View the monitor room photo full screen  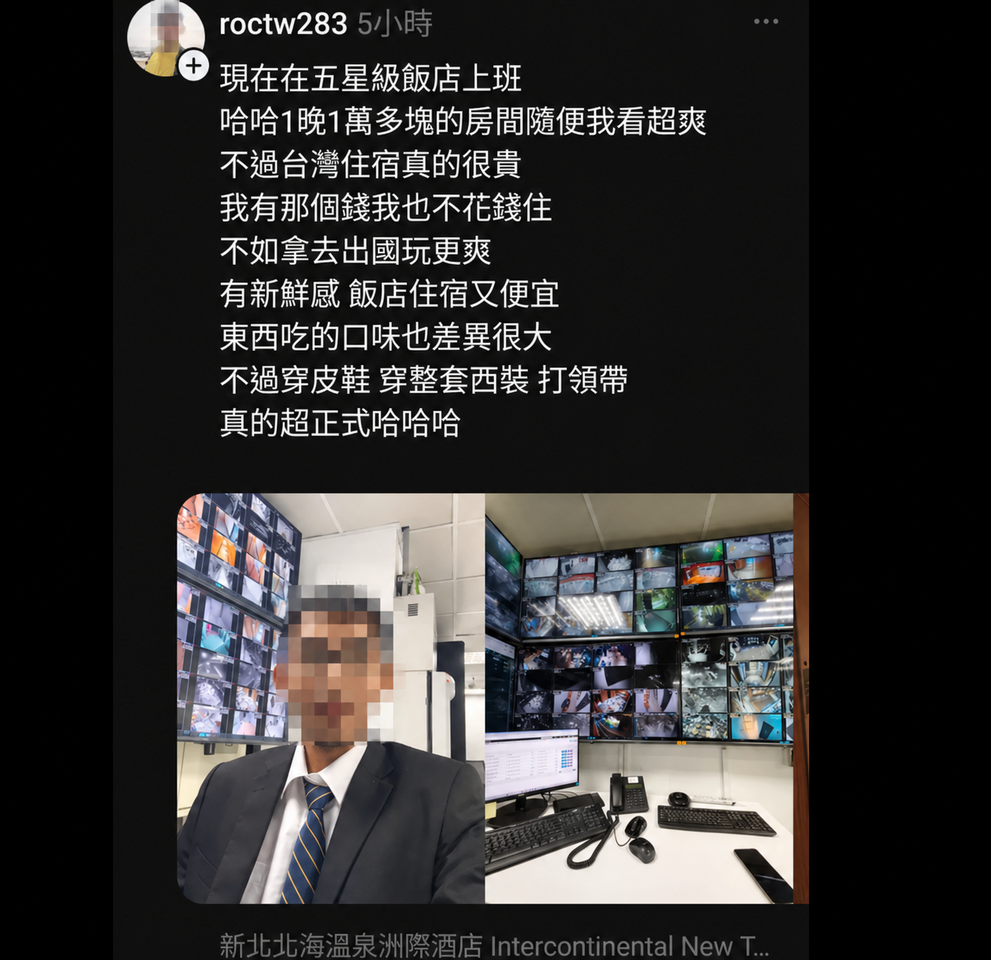click(640, 698)
